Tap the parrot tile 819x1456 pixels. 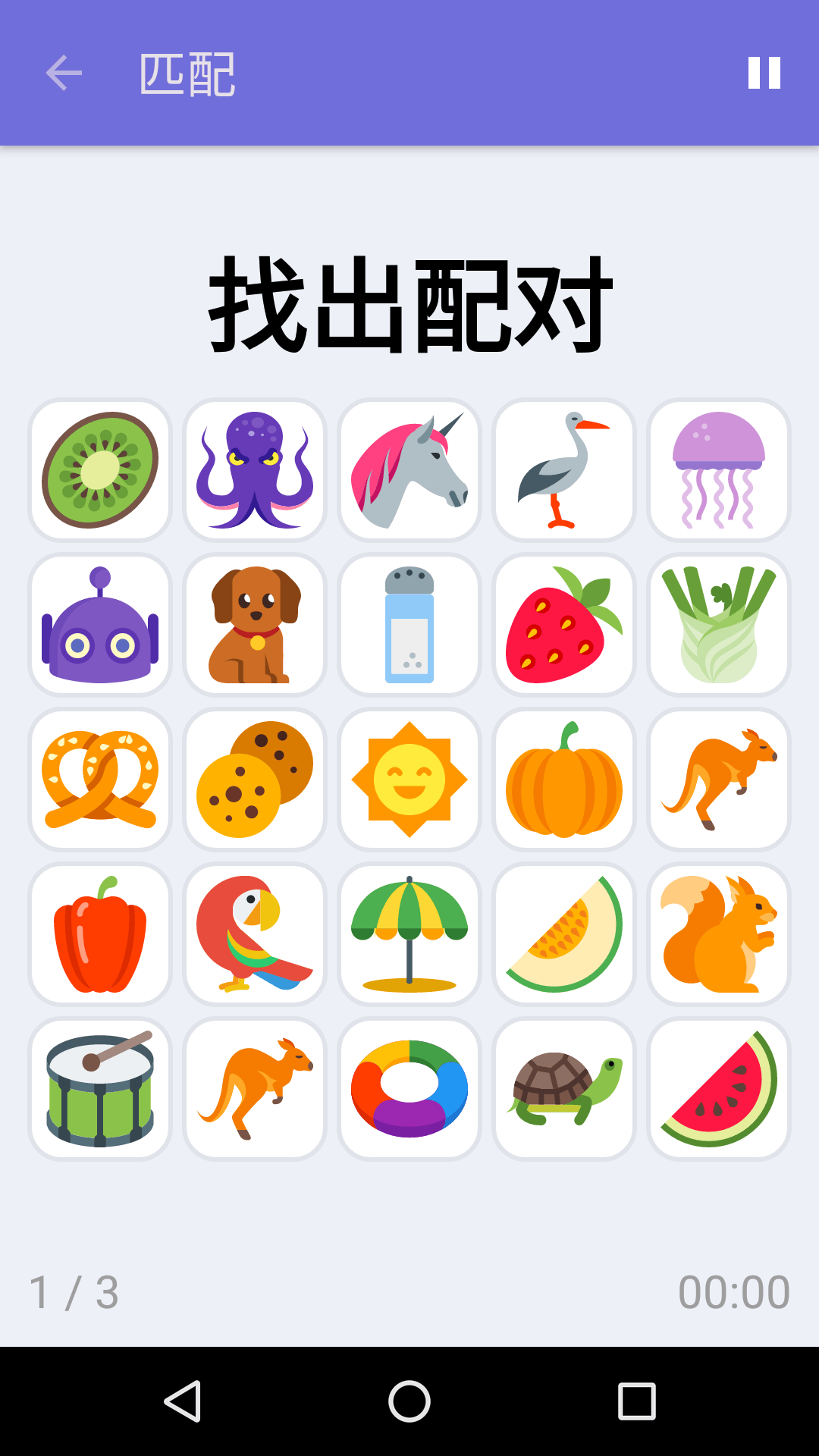click(x=254, y=934)
